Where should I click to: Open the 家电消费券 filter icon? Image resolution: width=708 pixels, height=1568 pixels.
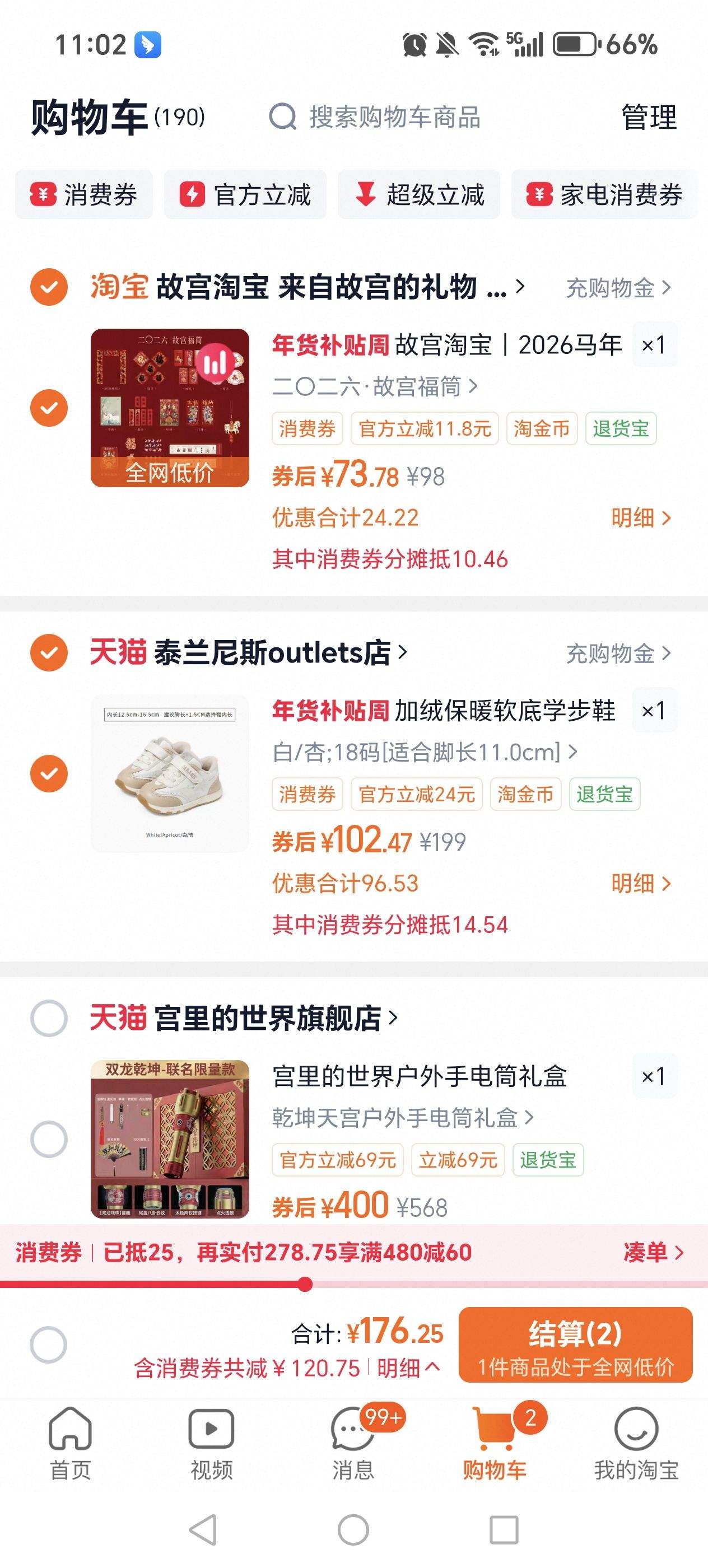tap(538, 194)
